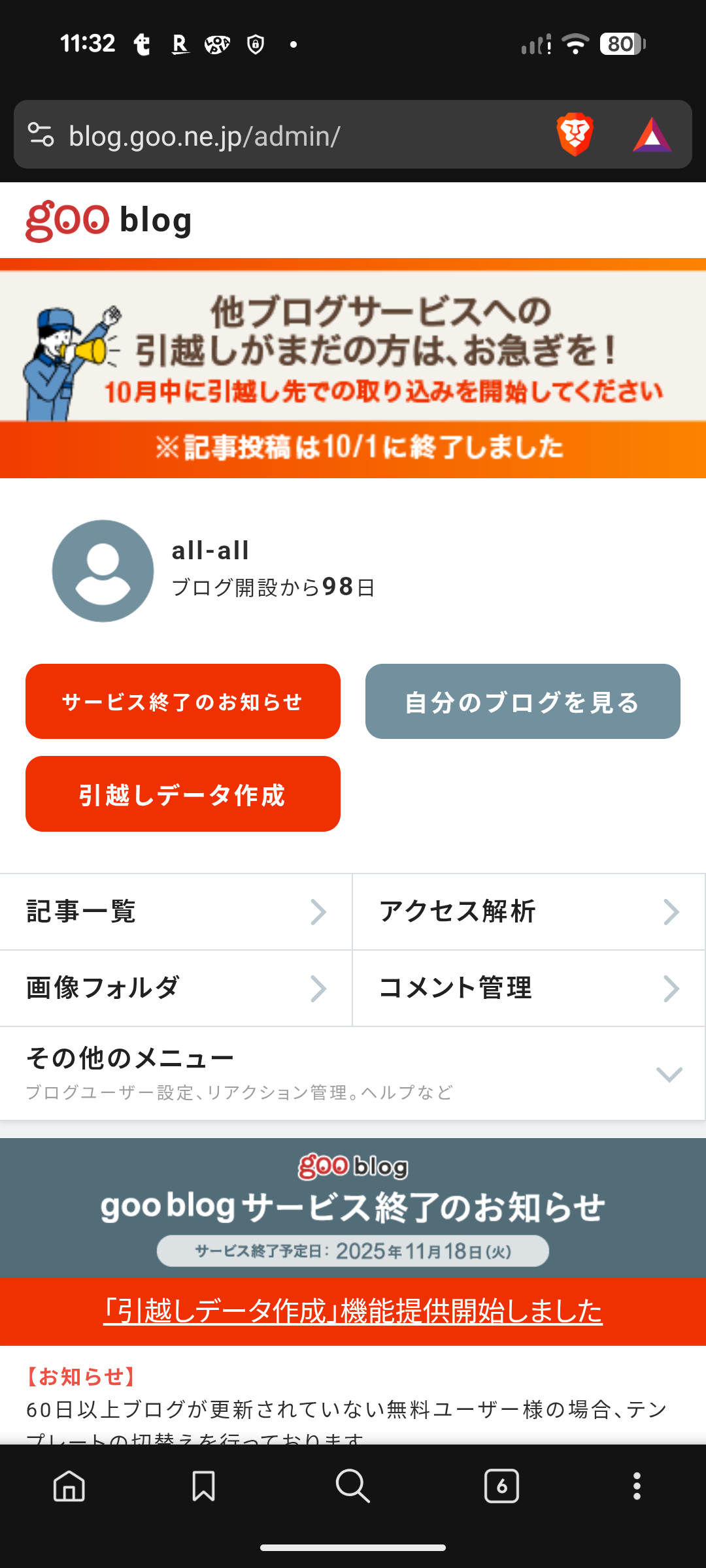706x1568 pixels.
Task: Open the Brave Shields lion icon
Action: tap(574, 135)
